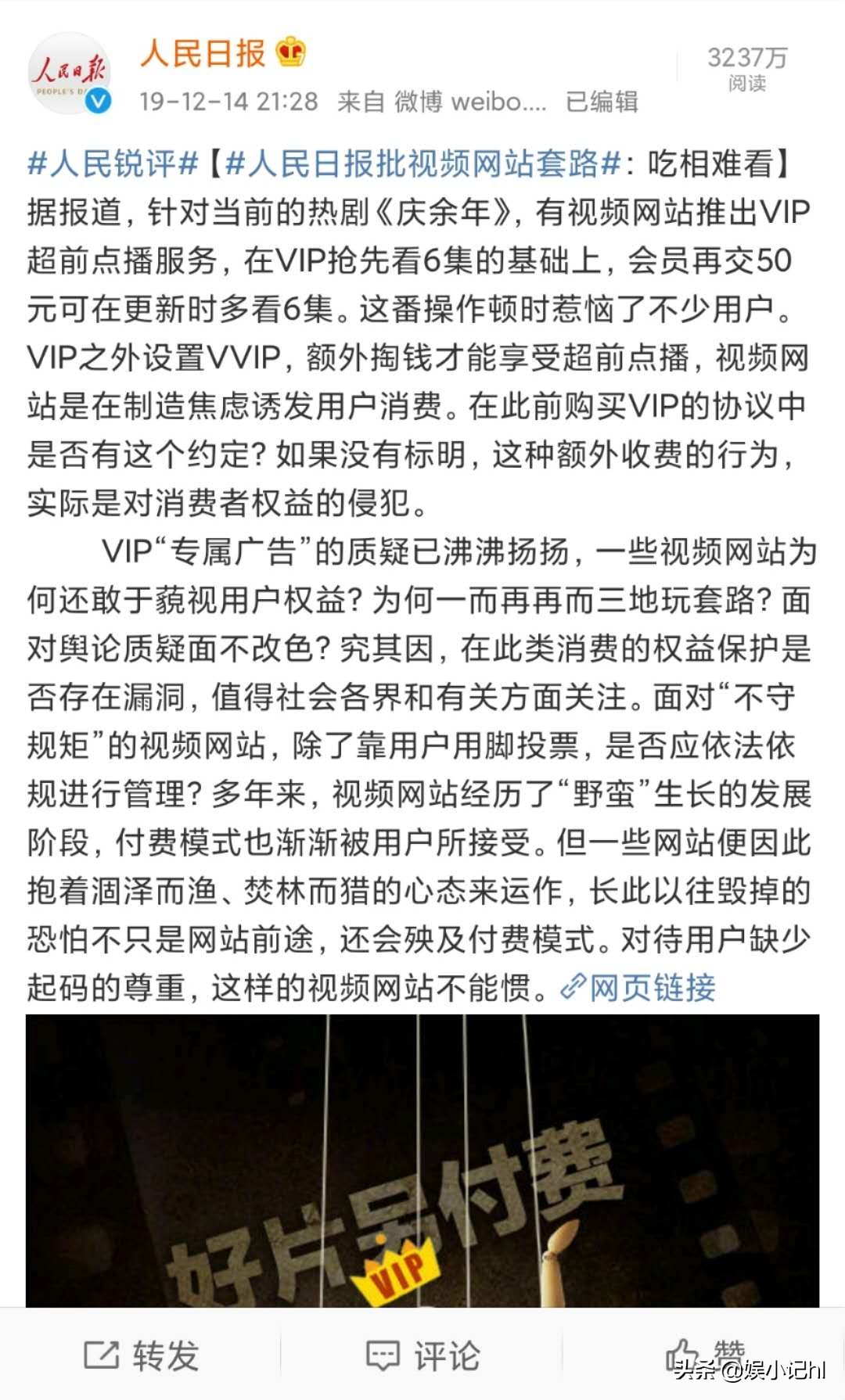The height and width of the screenshot is (1400, 845).
Task: Open the #人民锐评# hashtag
Action: 113,164
